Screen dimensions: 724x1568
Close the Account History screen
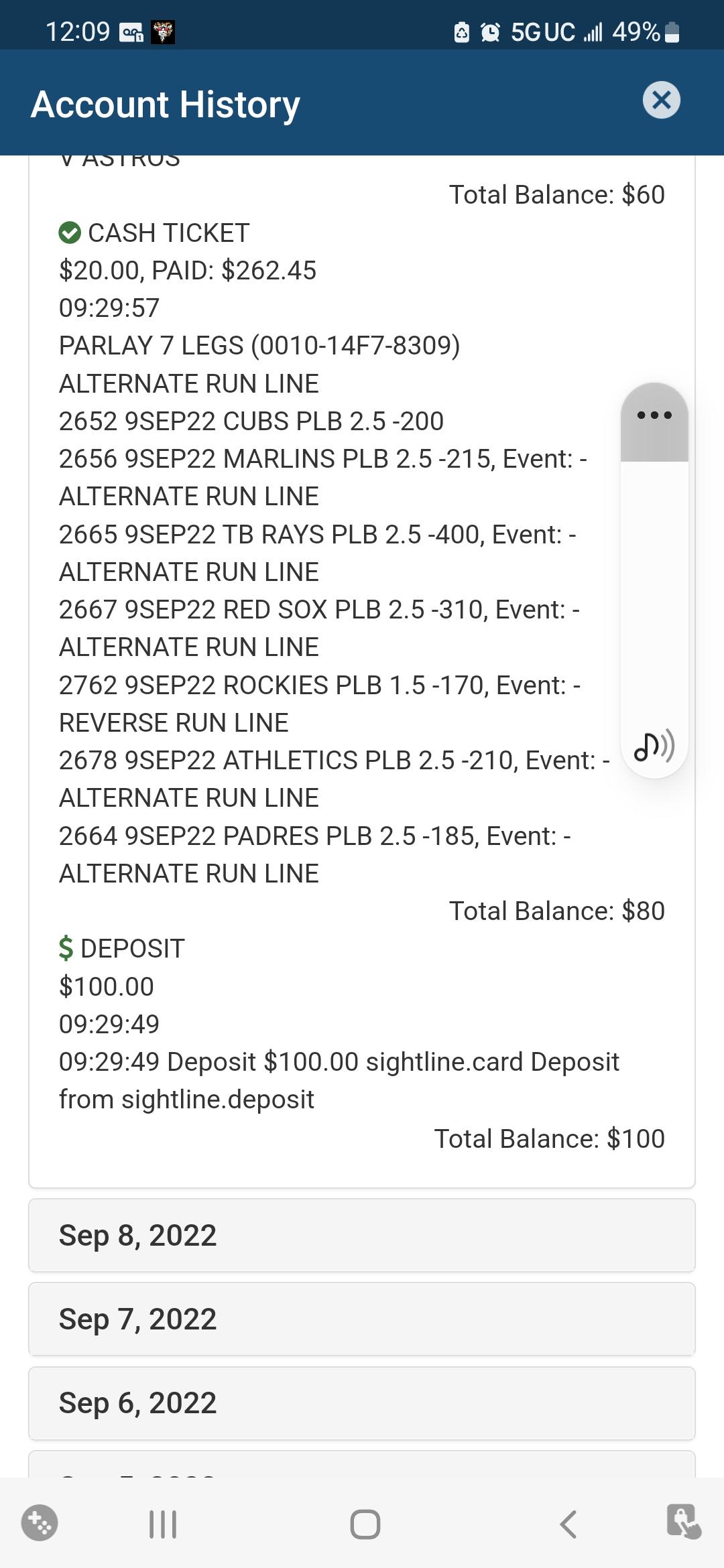(x=661, y=101)
